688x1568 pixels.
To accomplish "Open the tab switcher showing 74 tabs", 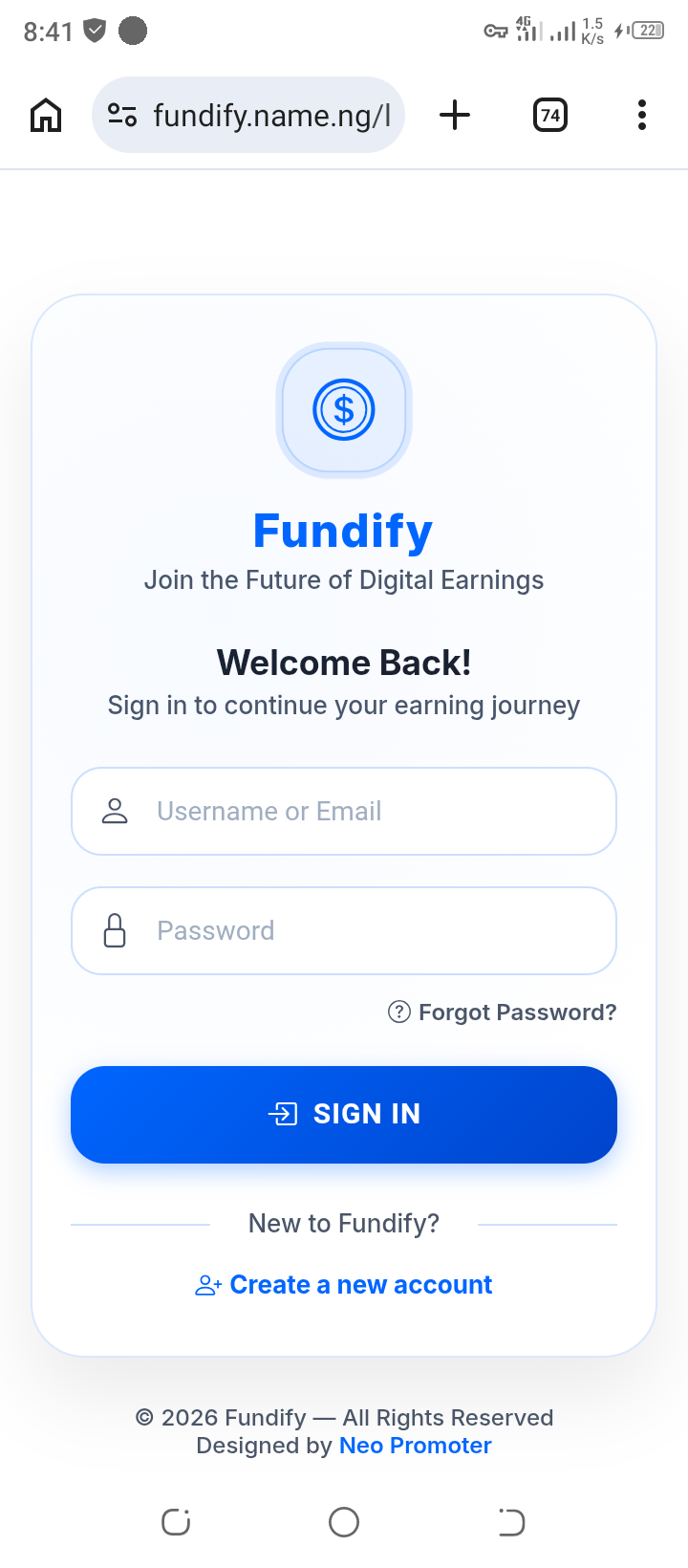I will 549,116.
